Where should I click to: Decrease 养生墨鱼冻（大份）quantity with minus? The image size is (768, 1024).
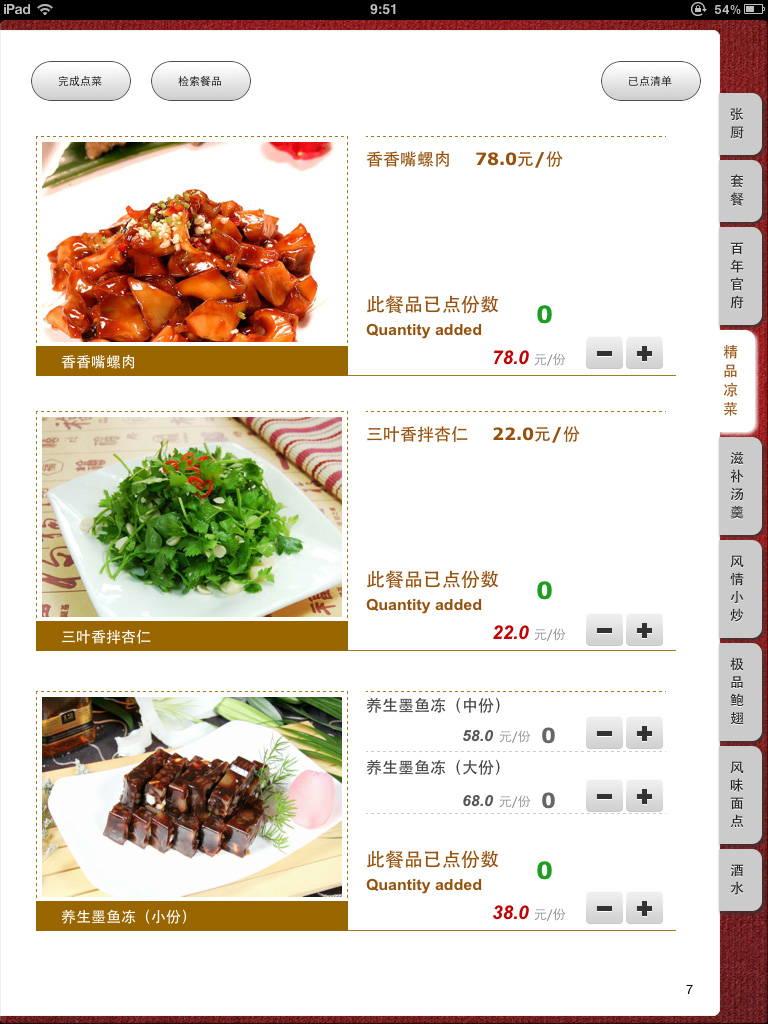click(604, 797)
